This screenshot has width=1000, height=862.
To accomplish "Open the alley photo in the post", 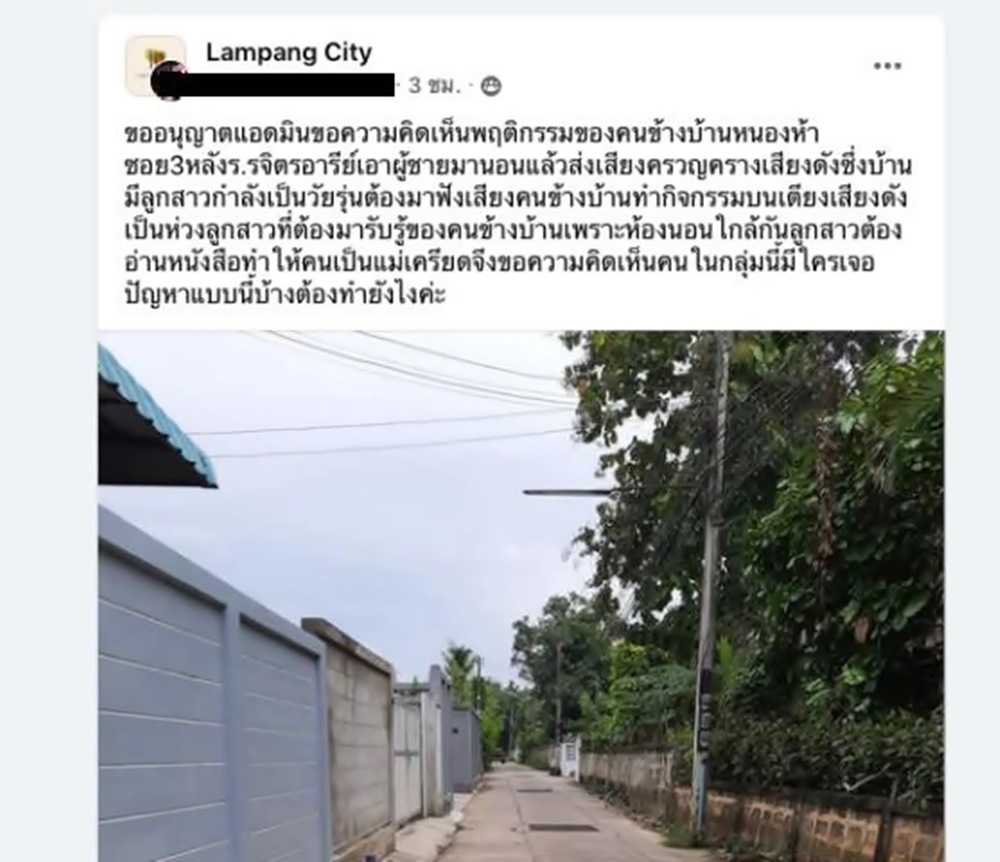I will pos(520,595).
